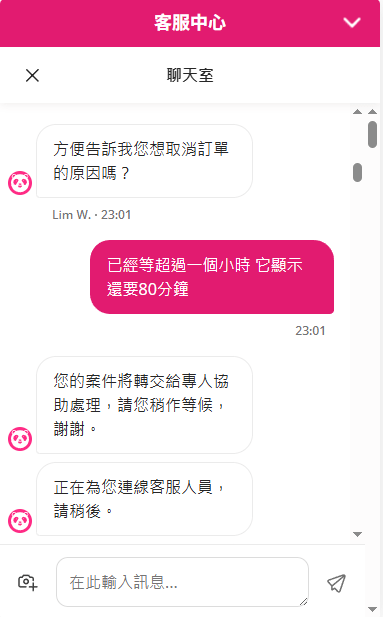Tap the chat scrollbar's up arrow
Screen dimensions: 383x617
pos(357,112)
